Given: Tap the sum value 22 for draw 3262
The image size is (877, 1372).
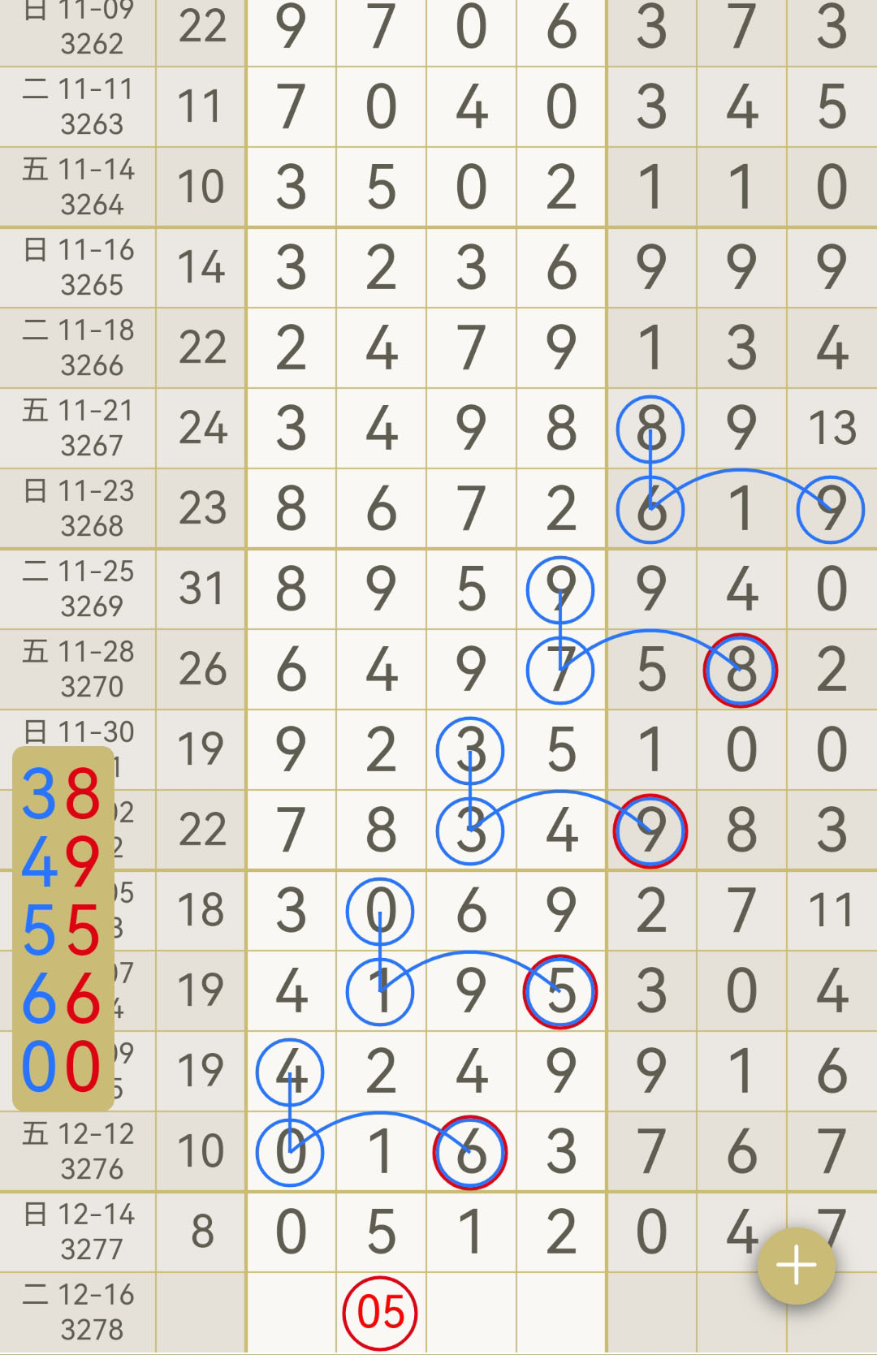Looking at the screenshot, I should pyautogui.click(x=201, y=28).
